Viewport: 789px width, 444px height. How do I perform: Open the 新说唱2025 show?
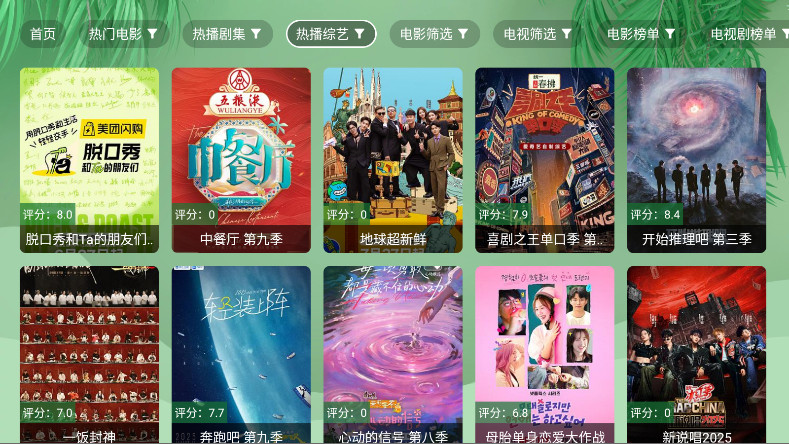(x=696, y=355)
